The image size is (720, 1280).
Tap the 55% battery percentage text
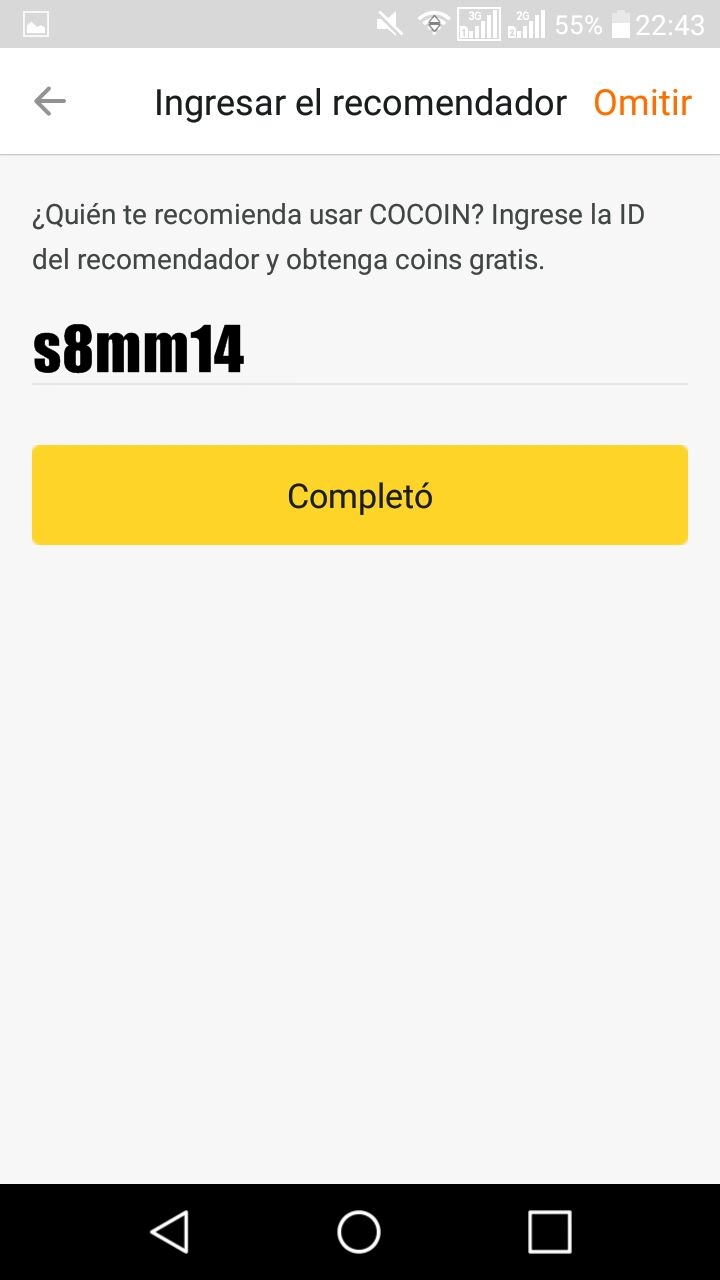click(578, 22)
